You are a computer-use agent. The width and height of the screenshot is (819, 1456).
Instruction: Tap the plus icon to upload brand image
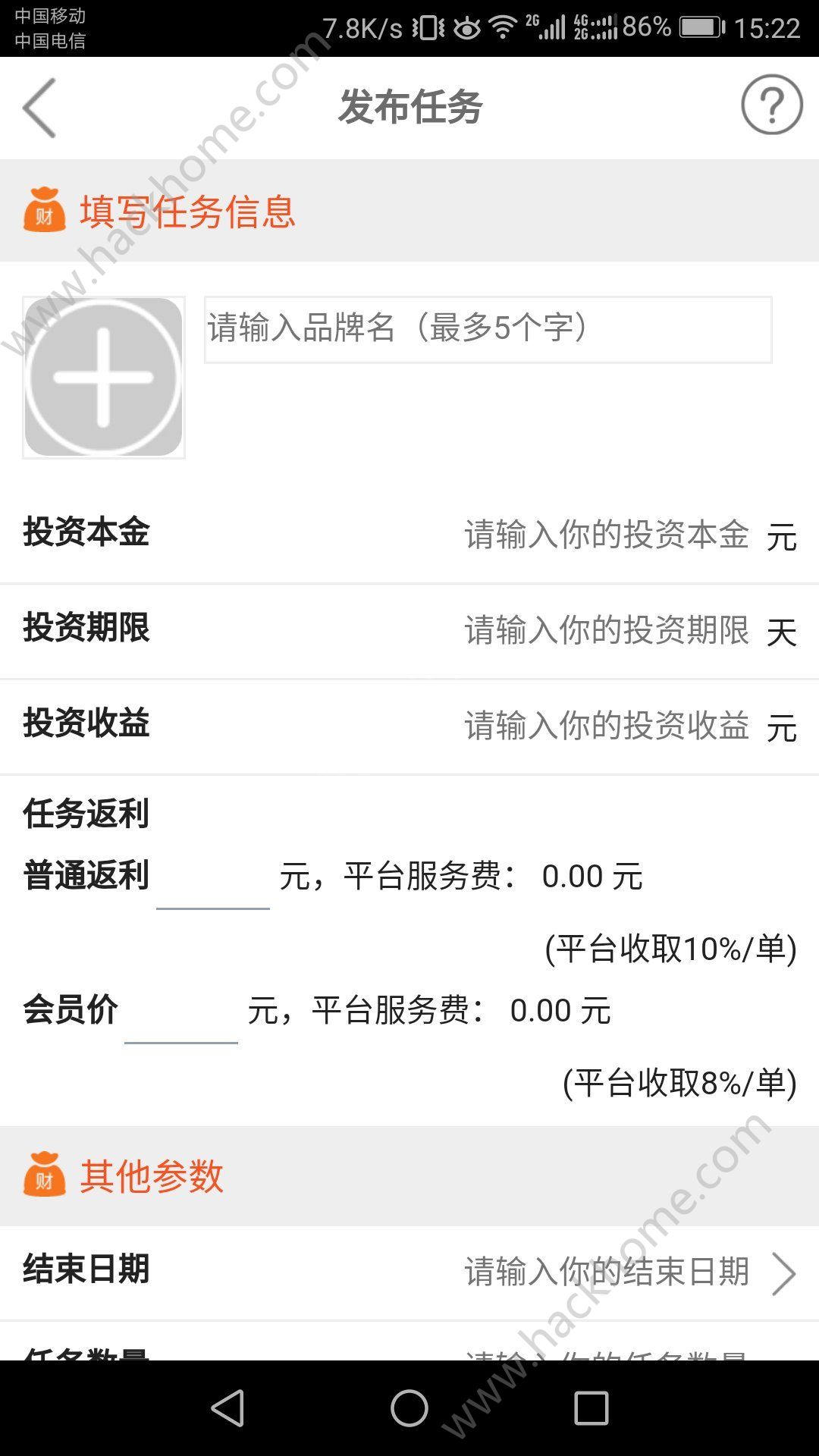click(104, 377)
